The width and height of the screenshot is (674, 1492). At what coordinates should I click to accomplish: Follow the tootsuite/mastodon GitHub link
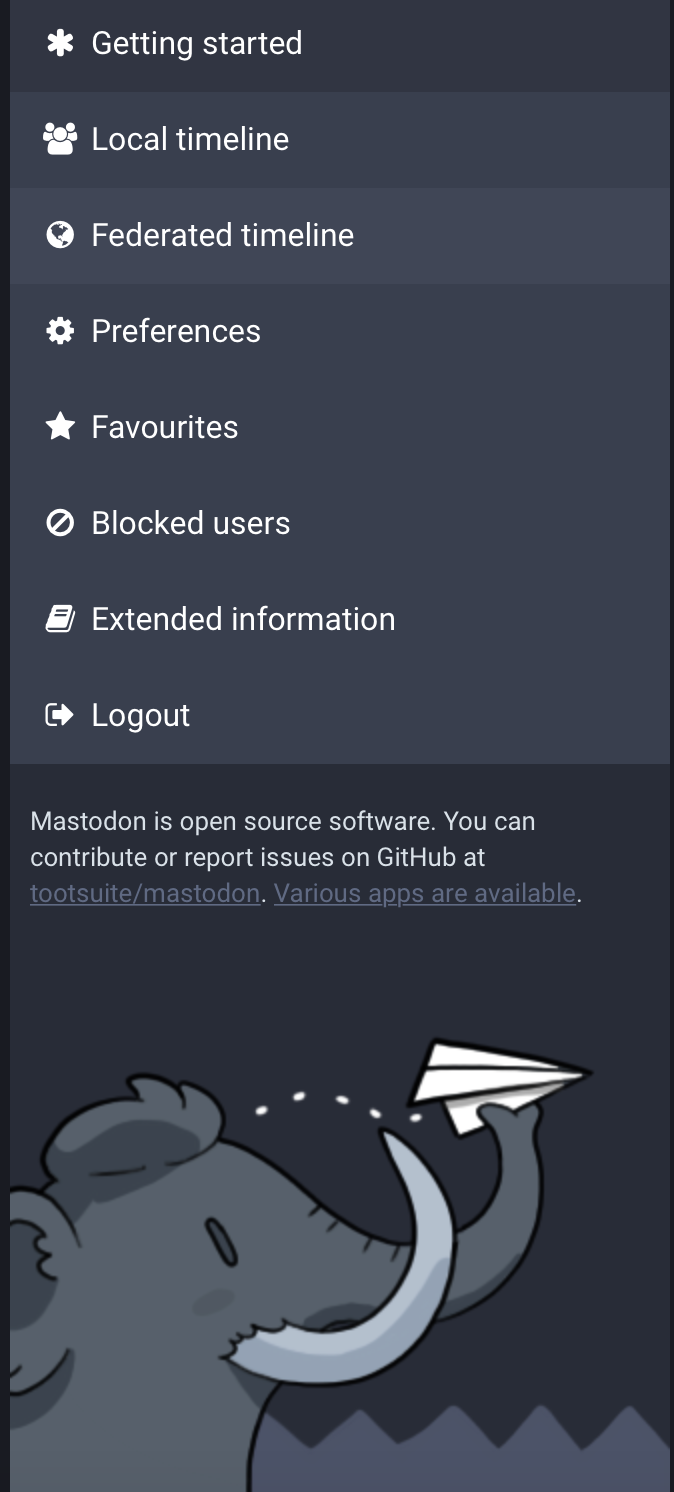[145, 893]
